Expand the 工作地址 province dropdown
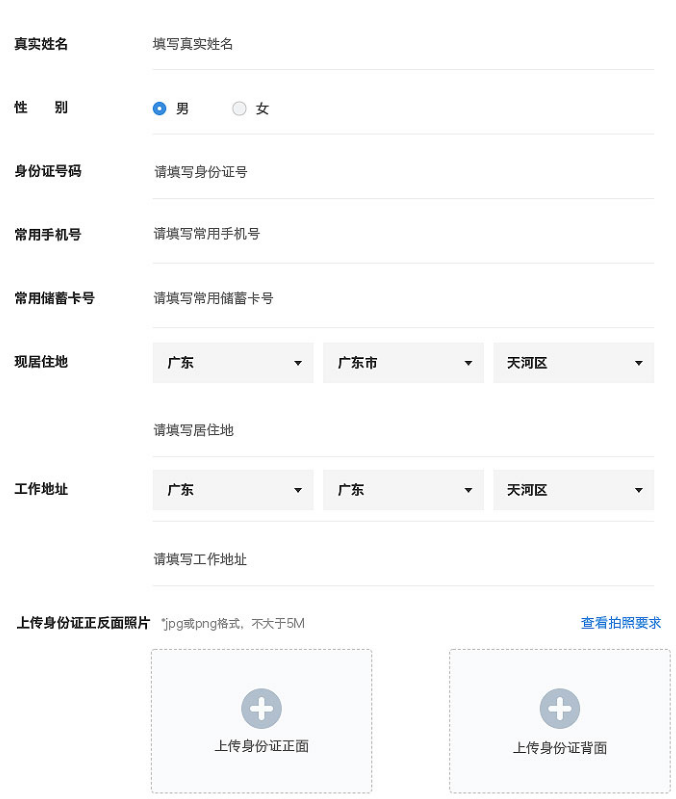The image size is (676, 799). [x=233, y=490]
